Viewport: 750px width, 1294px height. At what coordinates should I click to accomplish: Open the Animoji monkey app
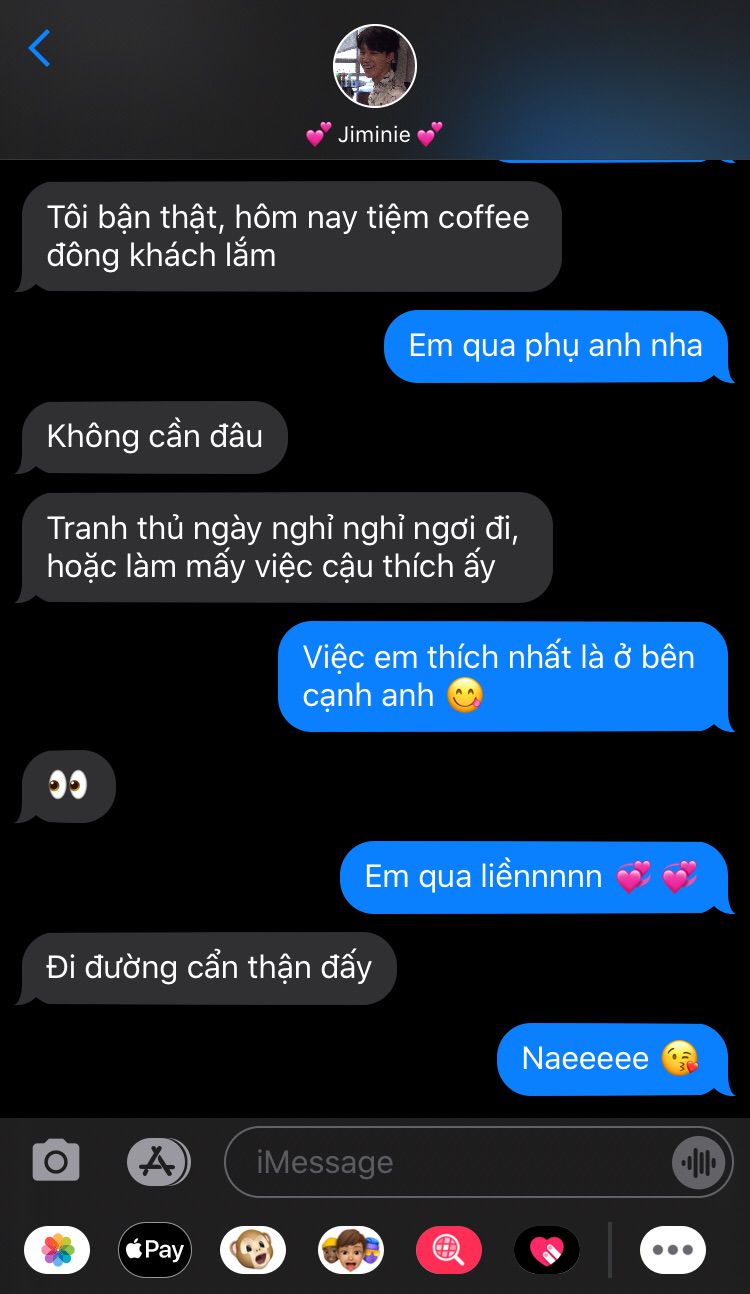[x=253, y=1250]
